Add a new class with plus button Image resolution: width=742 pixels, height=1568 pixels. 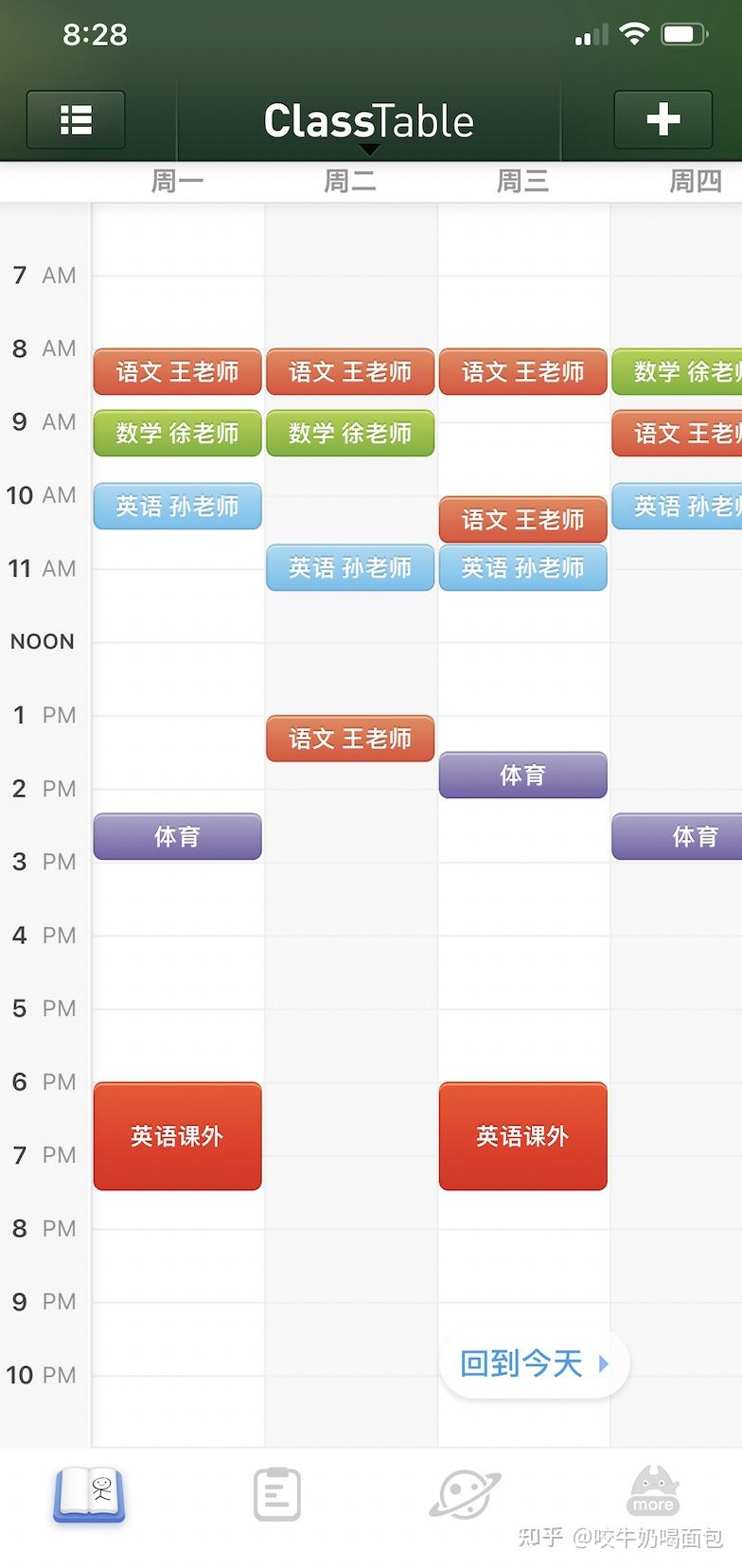[662, 120]
